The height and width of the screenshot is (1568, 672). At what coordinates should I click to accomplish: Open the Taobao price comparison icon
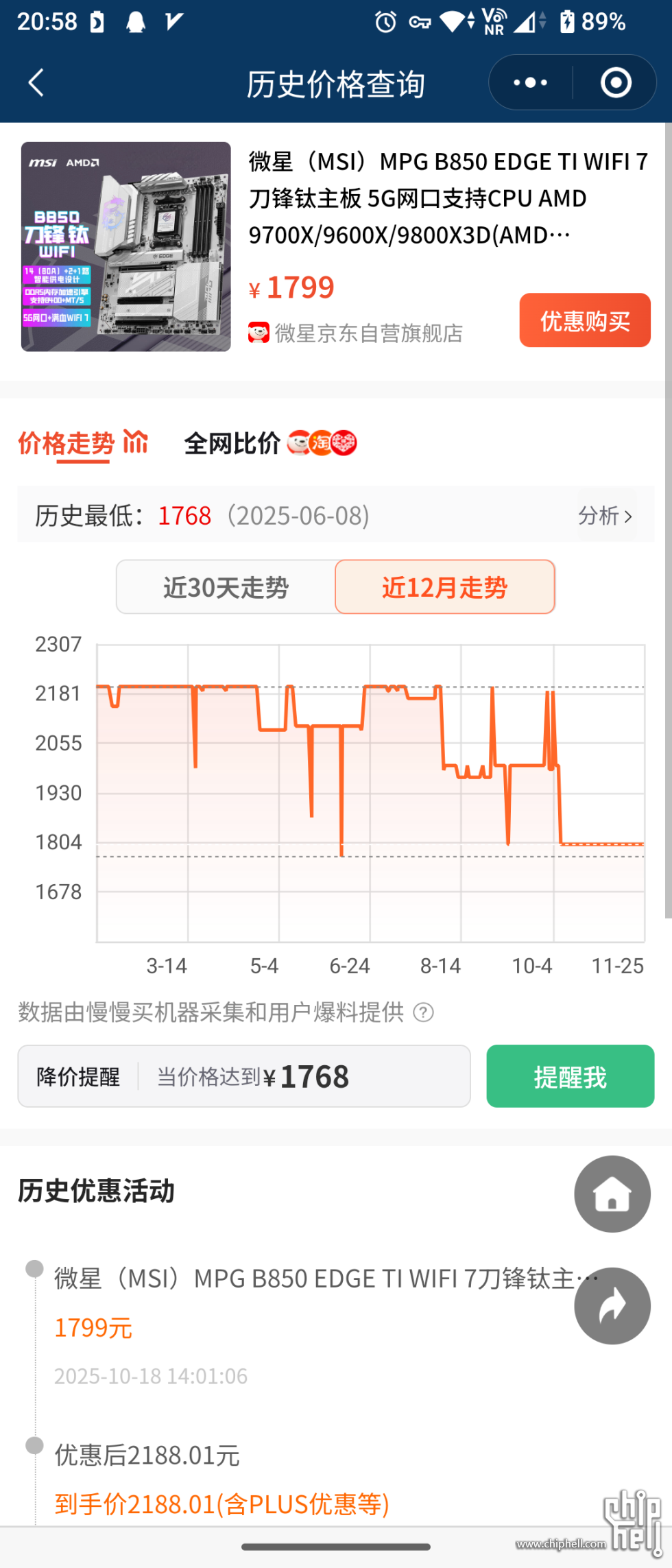[x=320, y=444]
